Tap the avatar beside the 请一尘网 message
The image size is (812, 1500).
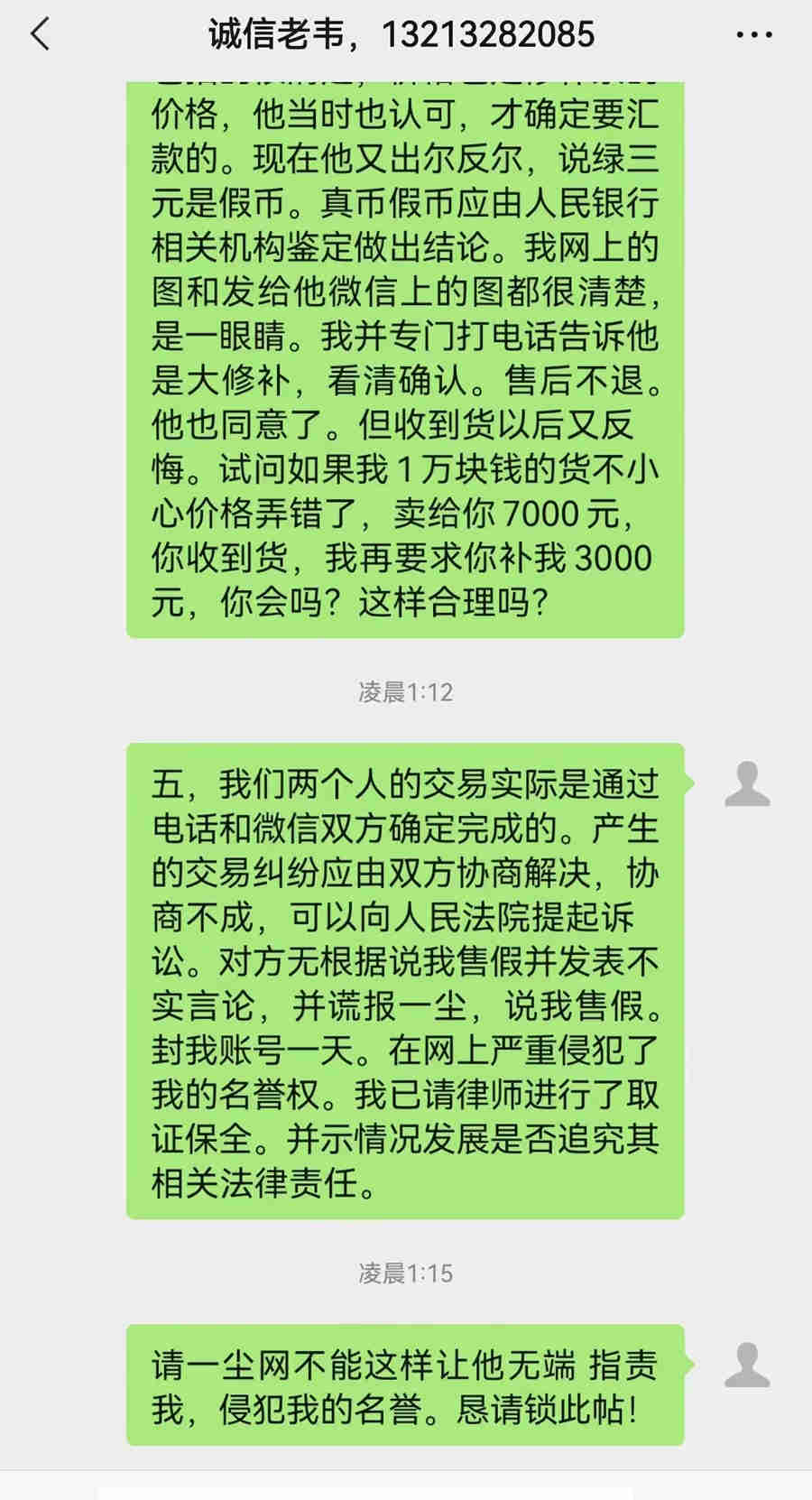747,1365
